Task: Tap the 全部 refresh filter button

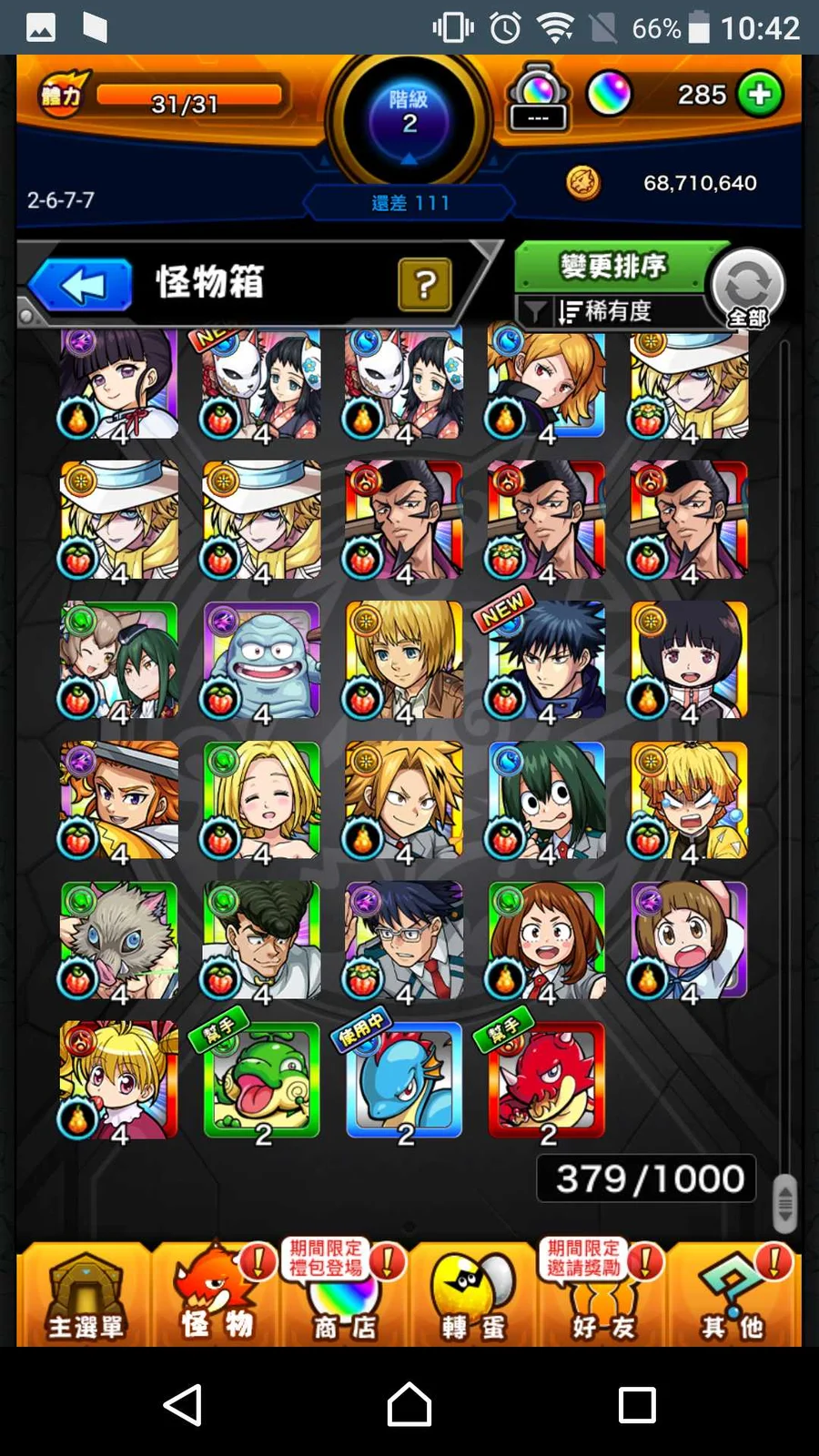Action: click(747, 288)
